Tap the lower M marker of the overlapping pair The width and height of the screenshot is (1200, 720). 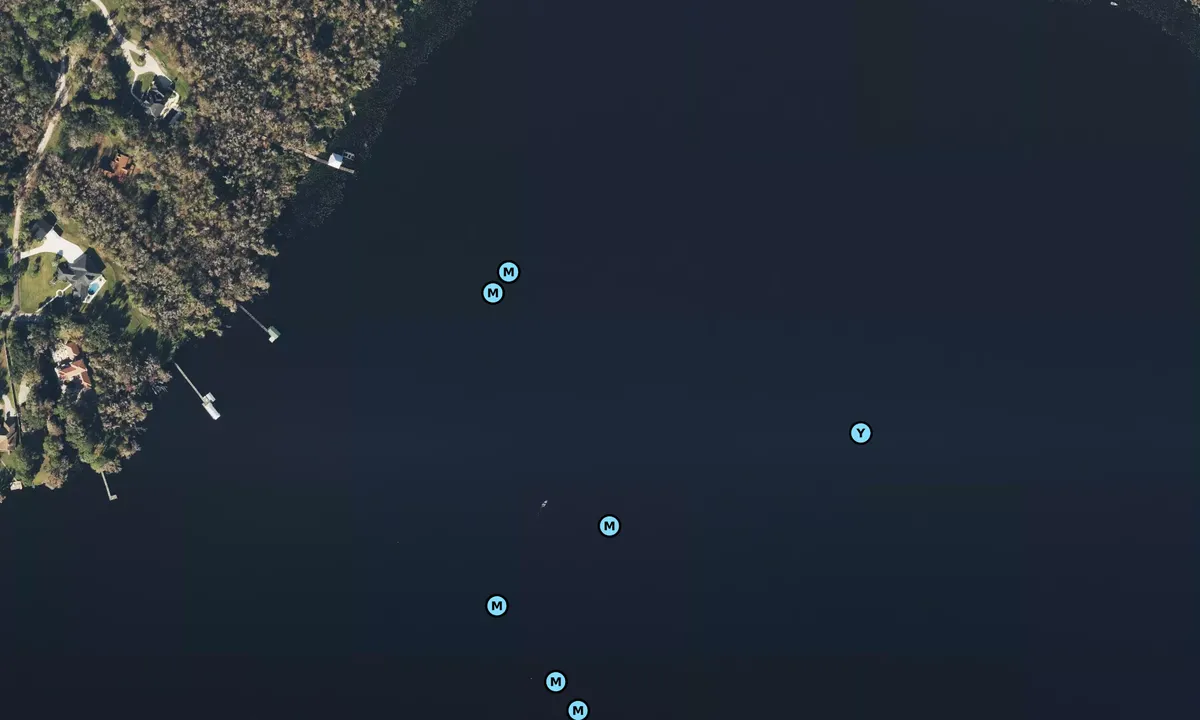click(x=492, y=293)
